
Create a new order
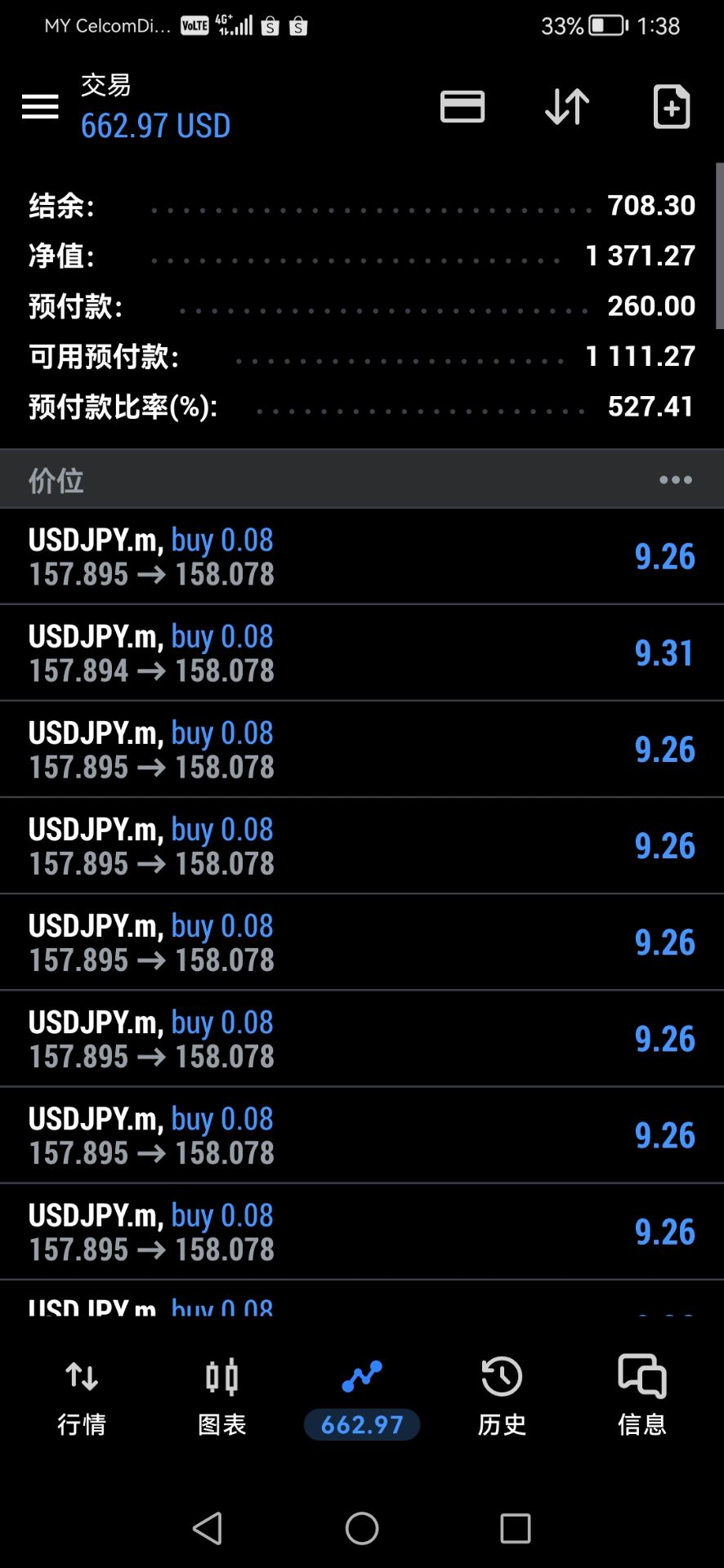click(x=672, y=106)
